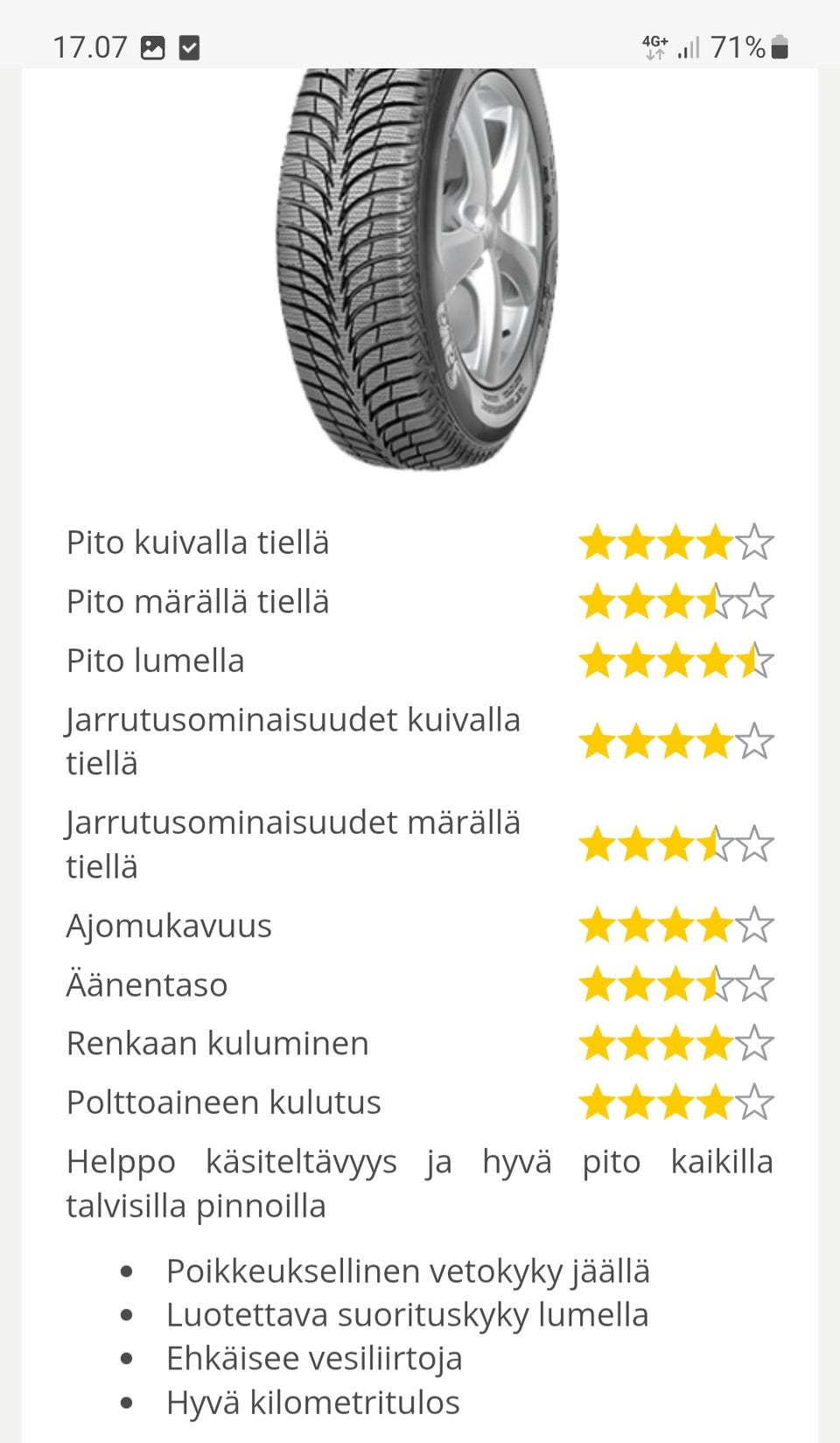Tap the bullet item Ehkäisee vesiliirtoja

coord(315,1357)
